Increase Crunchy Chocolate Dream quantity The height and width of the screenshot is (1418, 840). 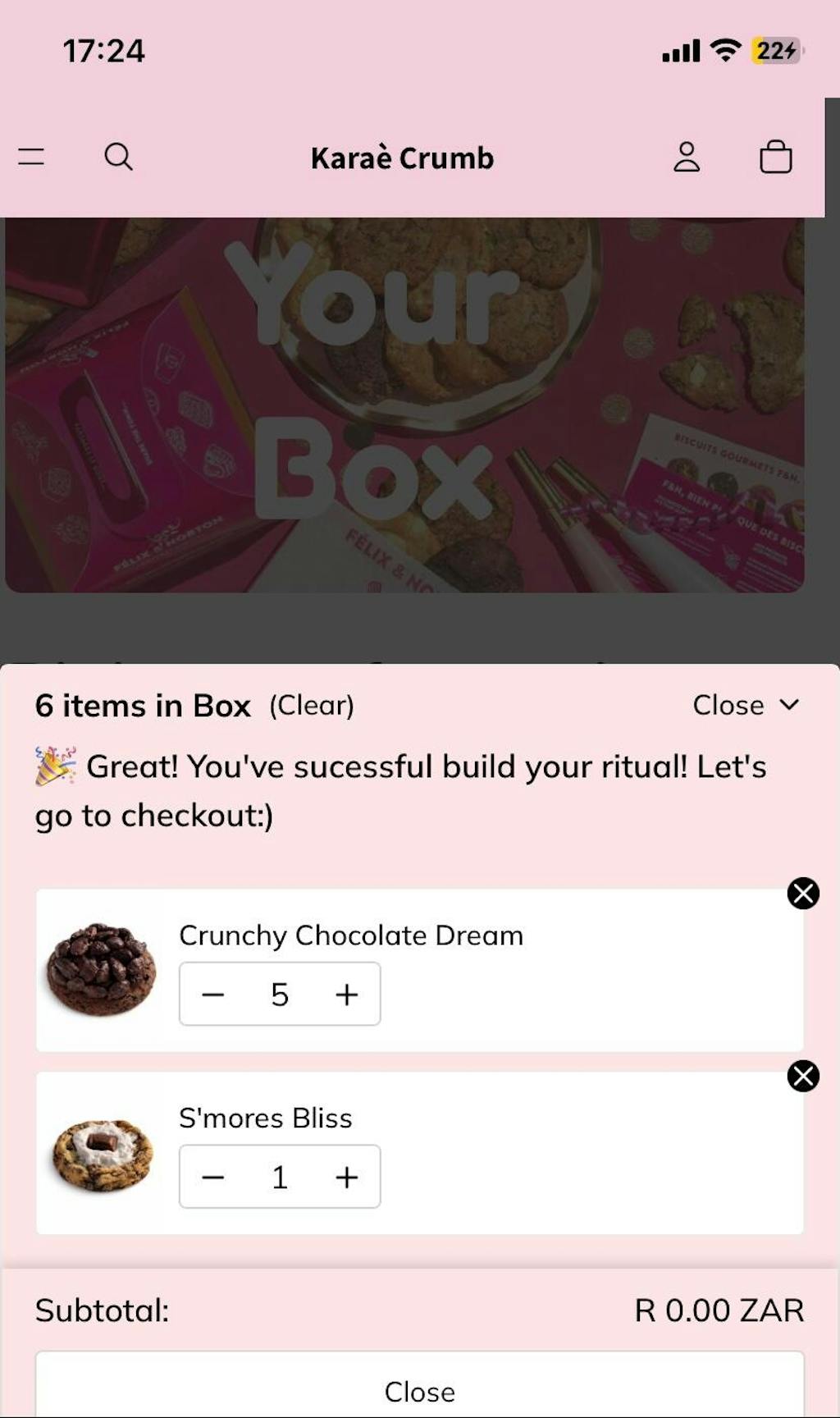347,995
